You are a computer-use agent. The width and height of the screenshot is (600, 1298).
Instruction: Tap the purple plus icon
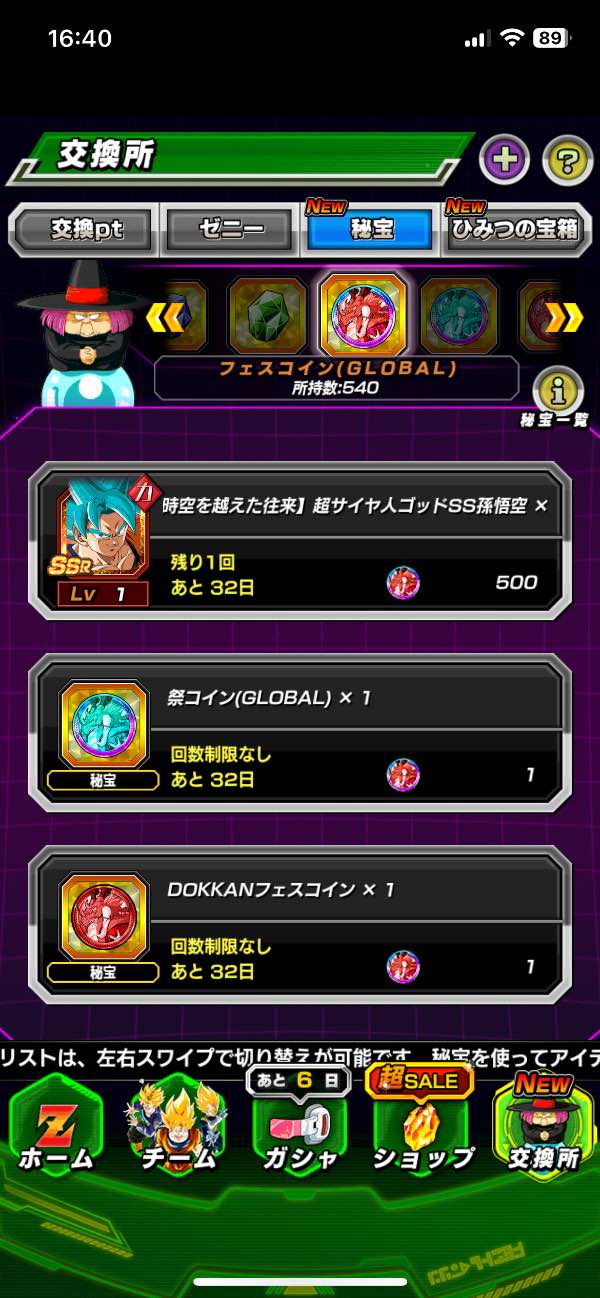[505, 160]
